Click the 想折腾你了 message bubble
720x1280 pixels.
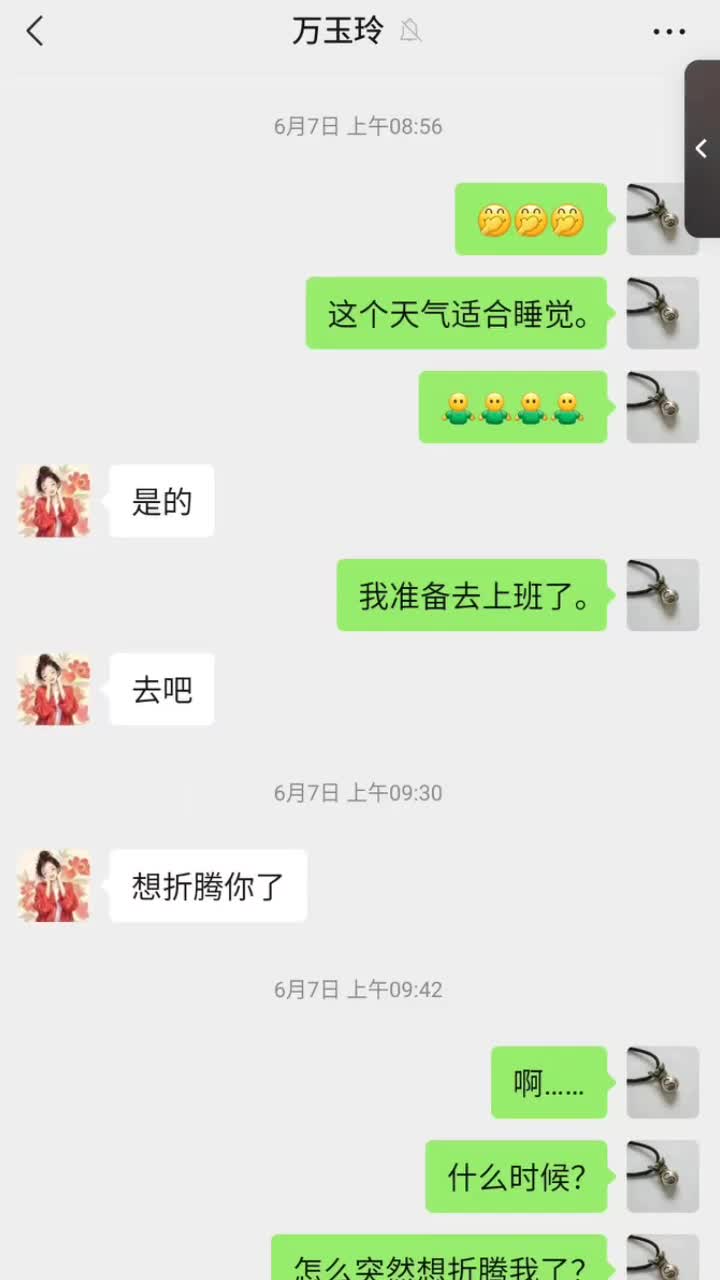[x=207, y=884]
